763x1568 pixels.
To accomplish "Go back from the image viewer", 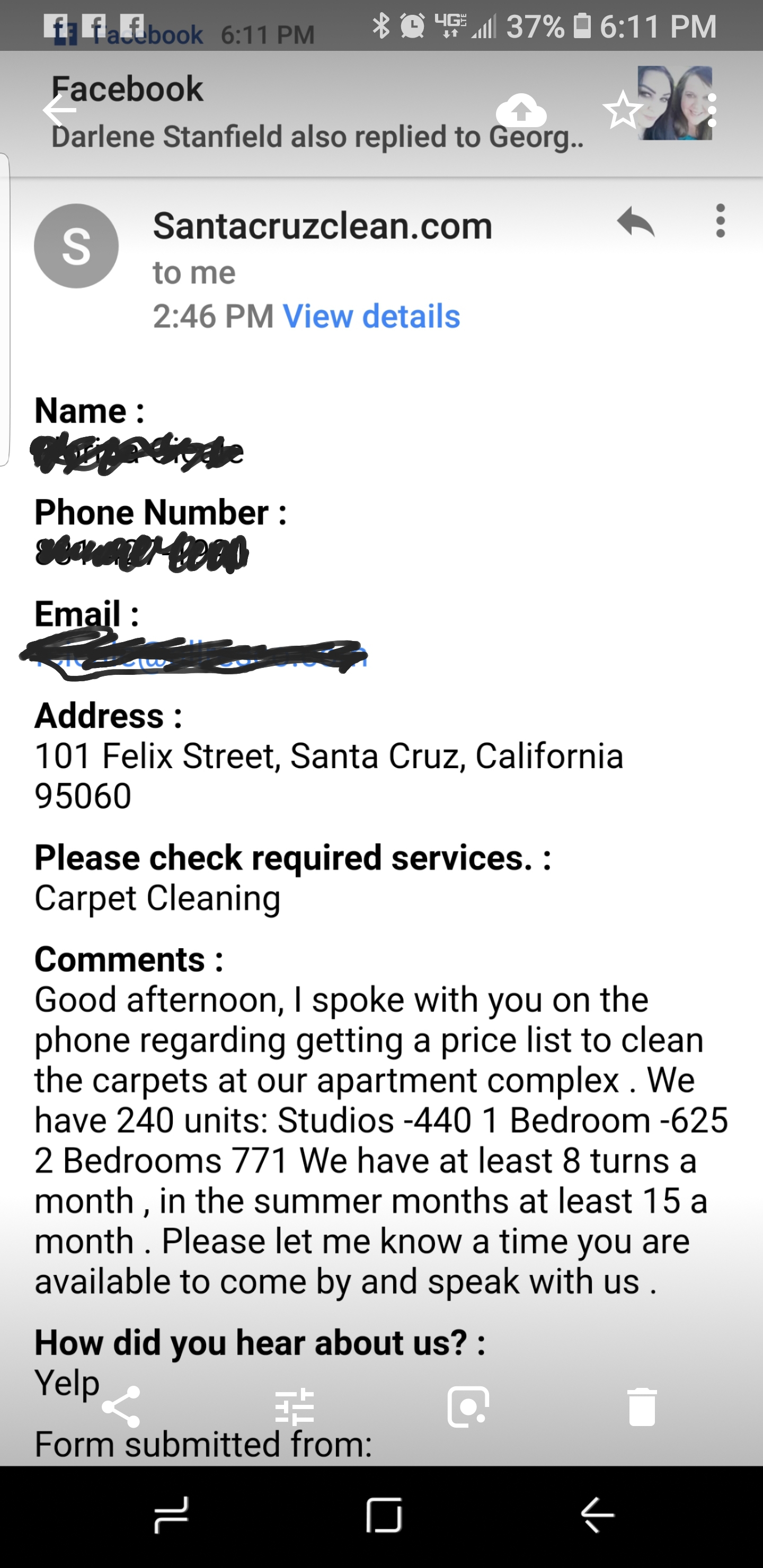I will [60, 111].
